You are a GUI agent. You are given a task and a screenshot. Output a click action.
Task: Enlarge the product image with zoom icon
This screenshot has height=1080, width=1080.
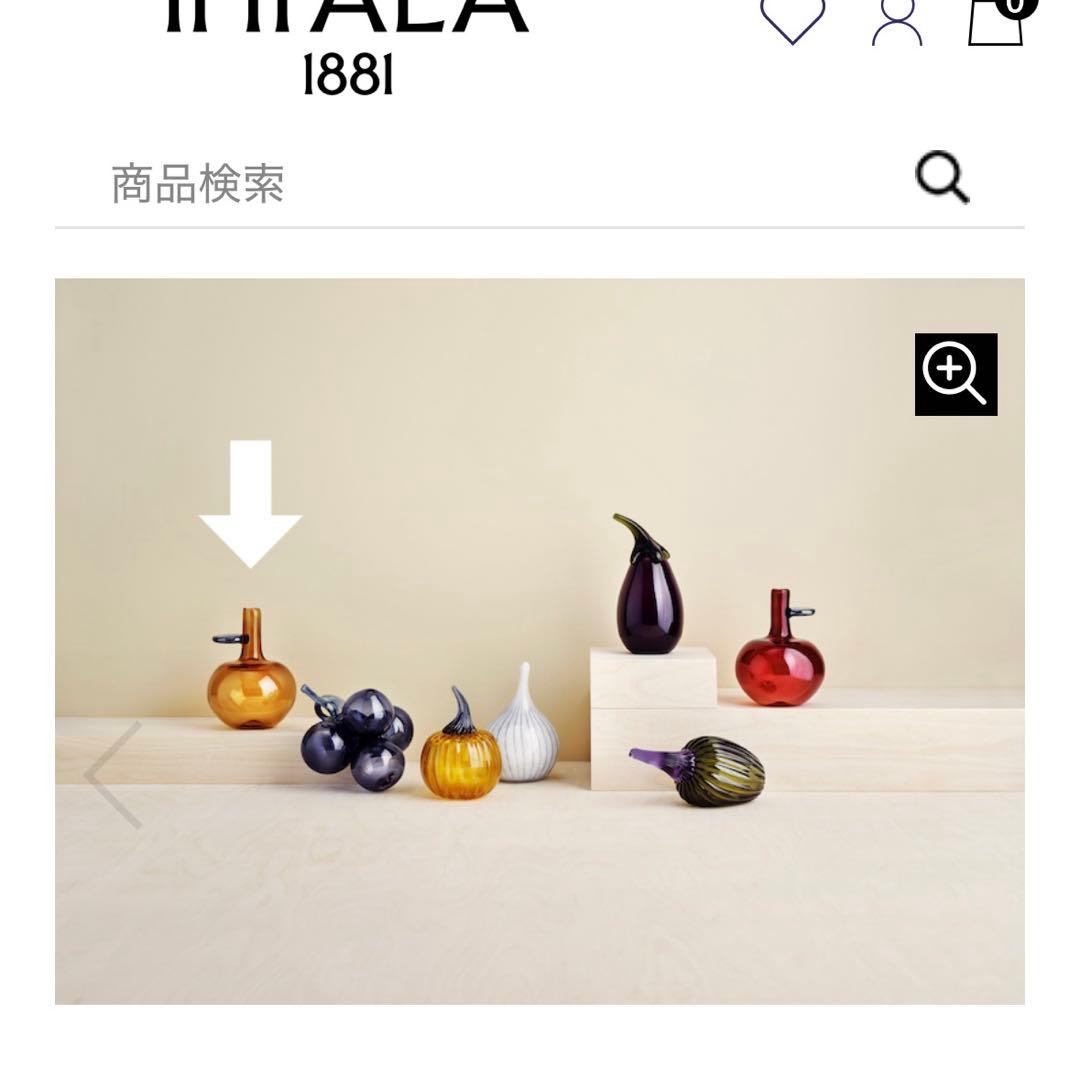tap(955, 374)
